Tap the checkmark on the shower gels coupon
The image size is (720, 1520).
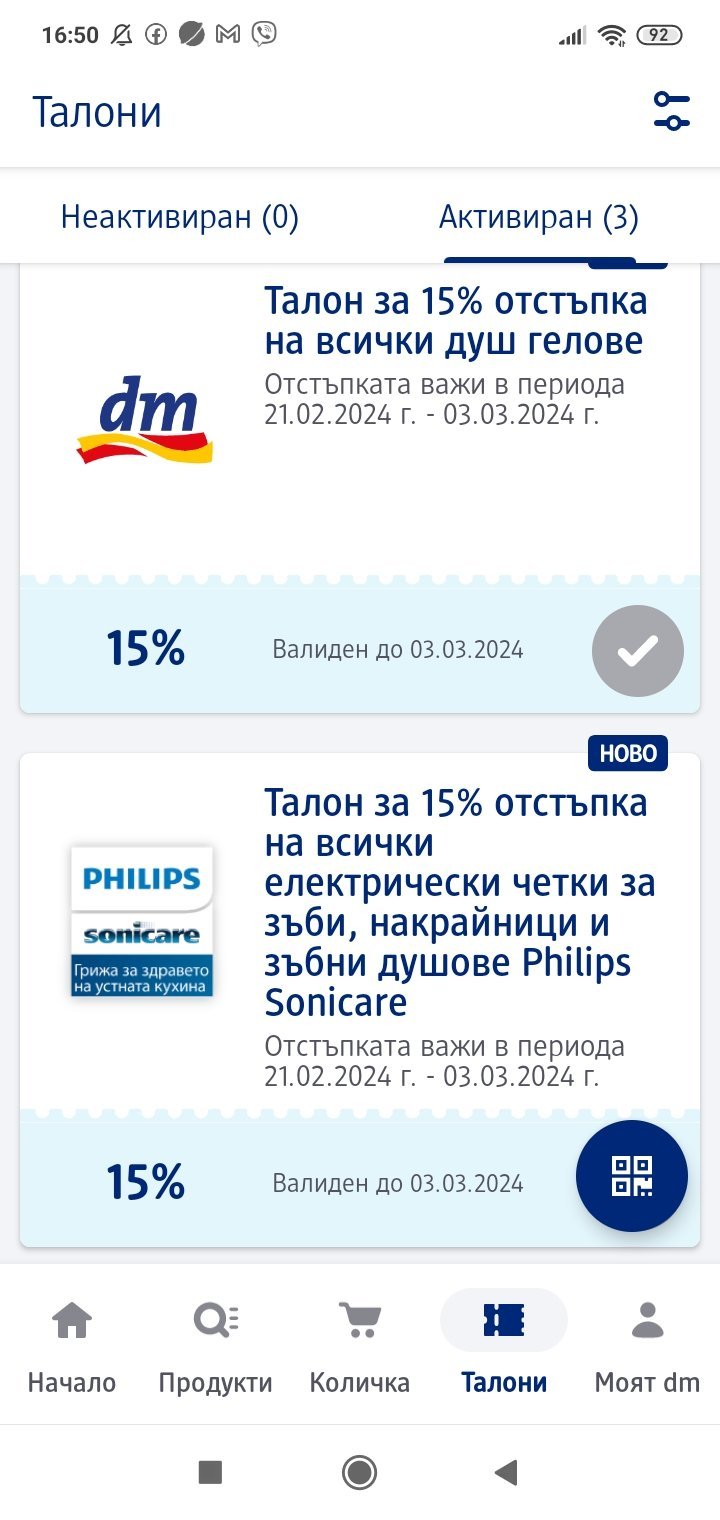point(637,651)
